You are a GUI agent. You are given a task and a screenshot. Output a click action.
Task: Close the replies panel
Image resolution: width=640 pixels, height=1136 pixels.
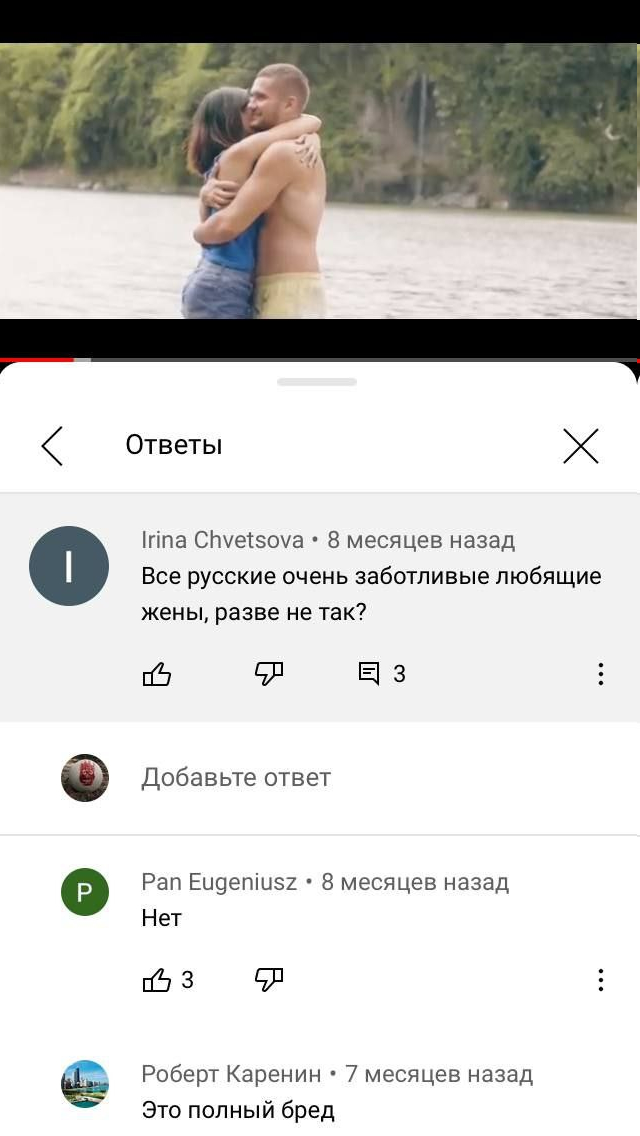click(x=581, y=446)
